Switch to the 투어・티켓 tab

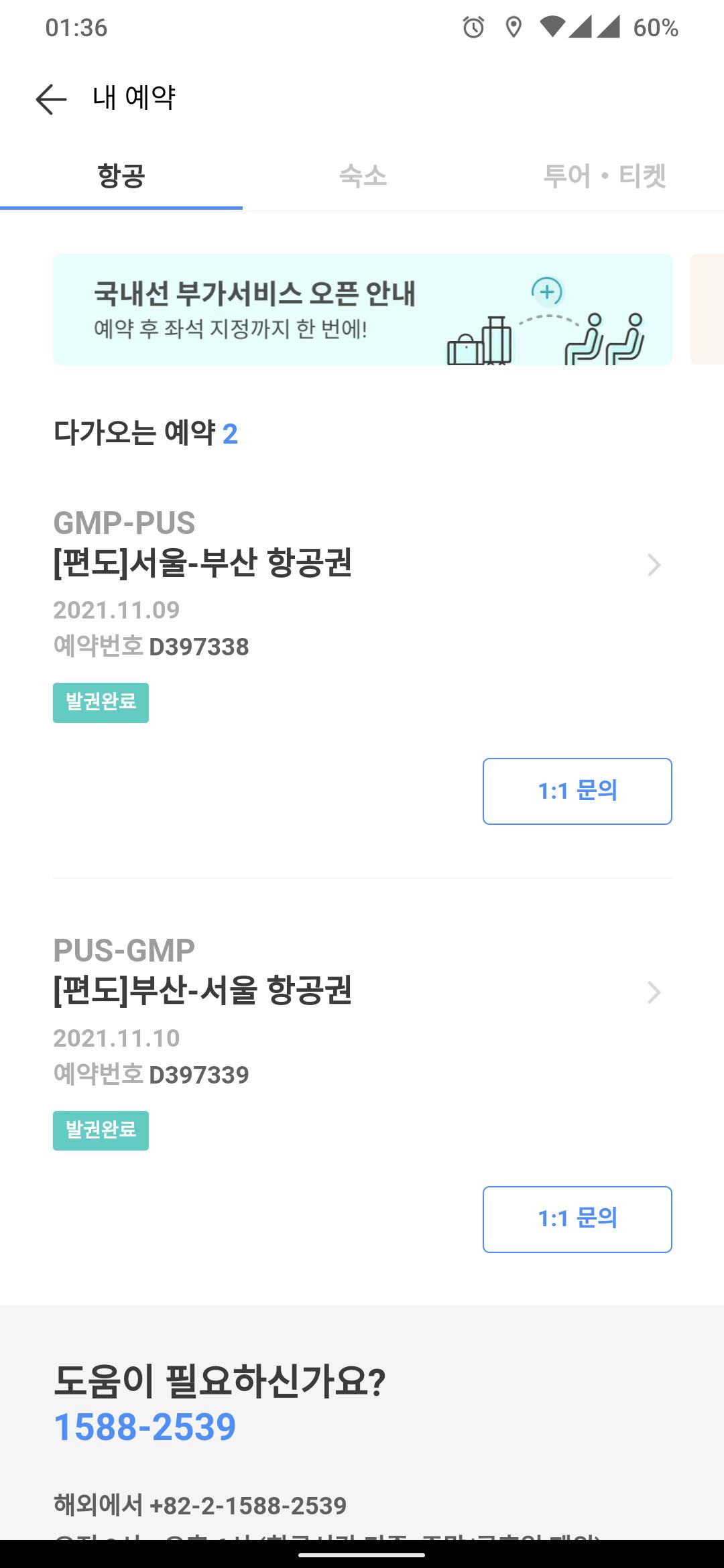[604, 176]
